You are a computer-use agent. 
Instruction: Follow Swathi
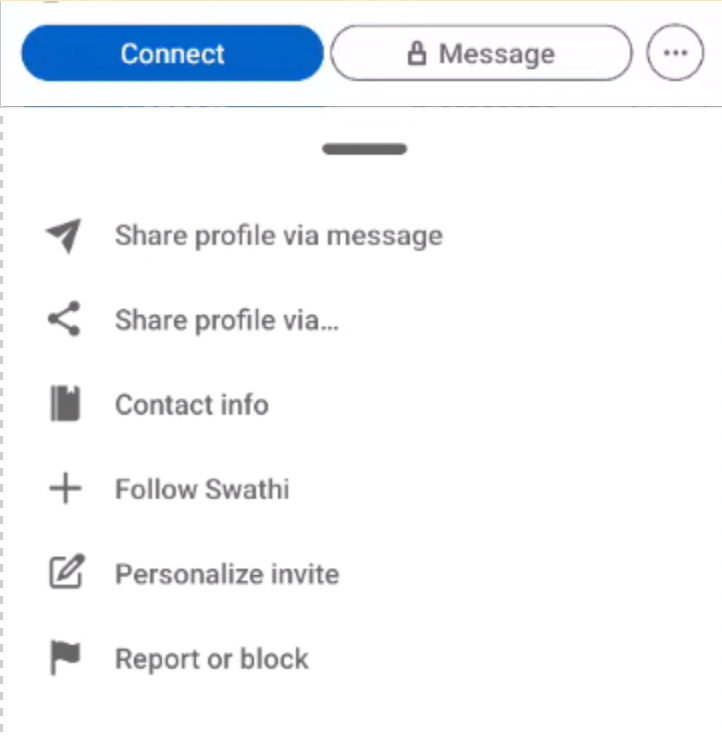pos(201,490)
